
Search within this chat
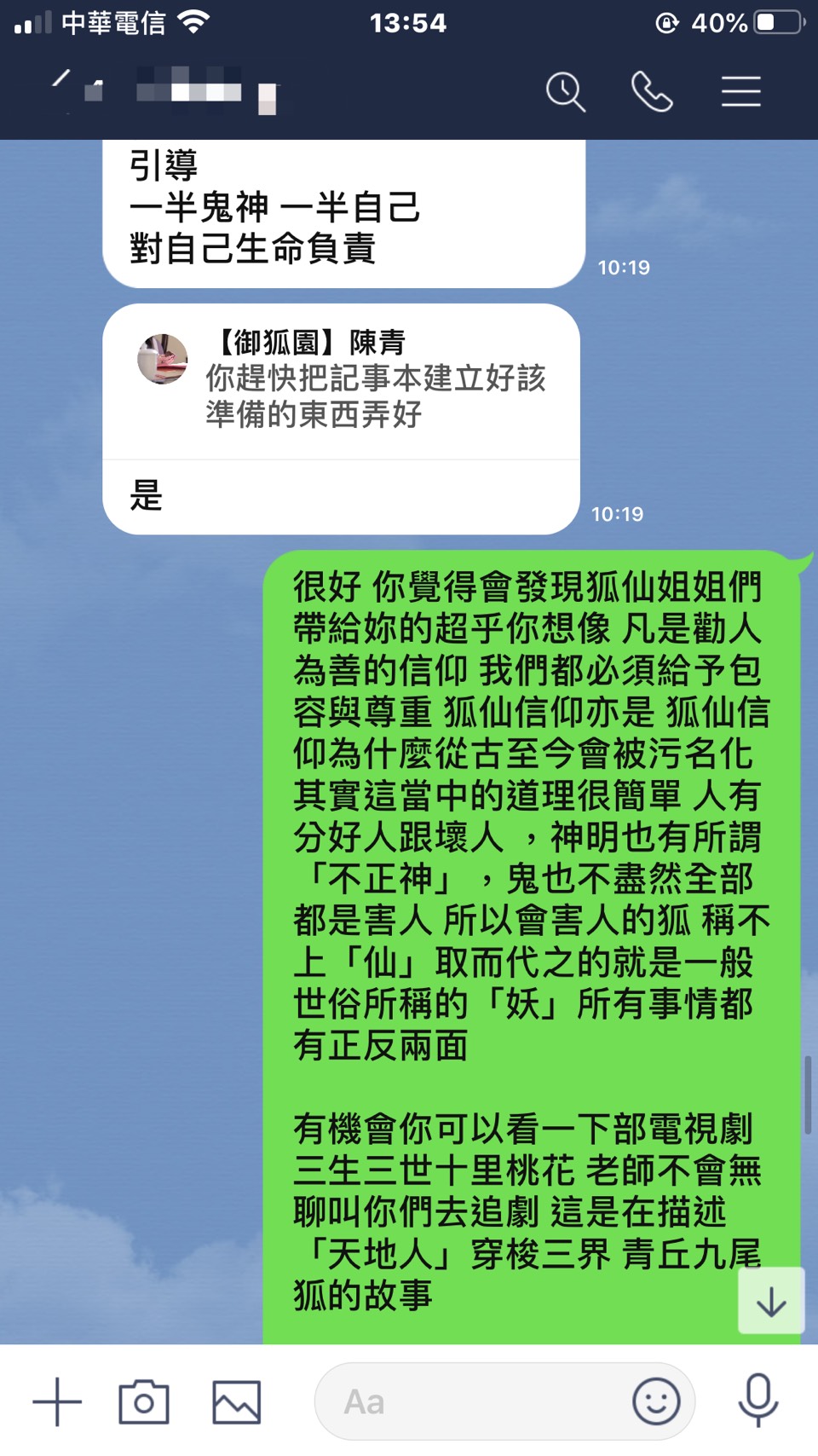(x=566, y=92)
